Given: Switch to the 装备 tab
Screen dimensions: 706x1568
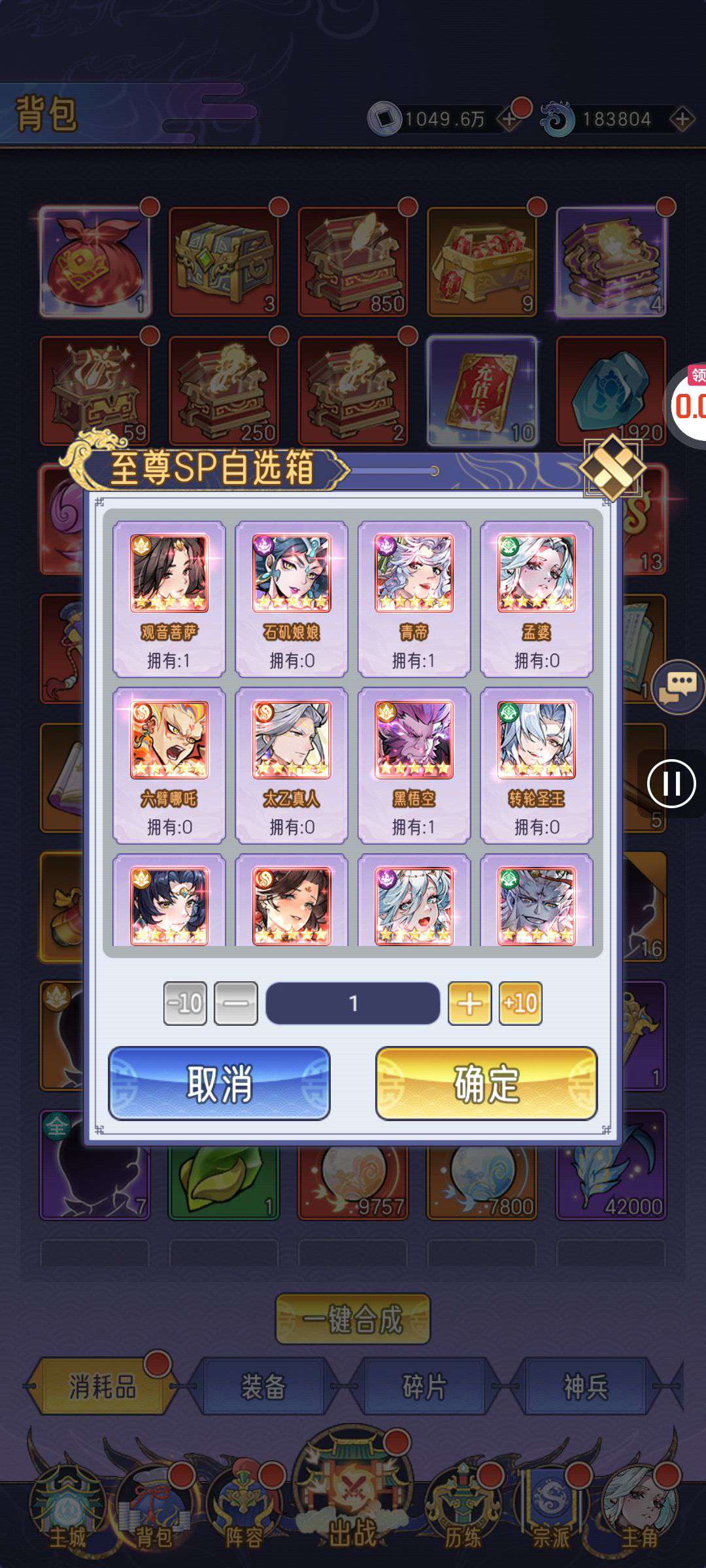Looking at the screenshot, I should (263, 1386).
